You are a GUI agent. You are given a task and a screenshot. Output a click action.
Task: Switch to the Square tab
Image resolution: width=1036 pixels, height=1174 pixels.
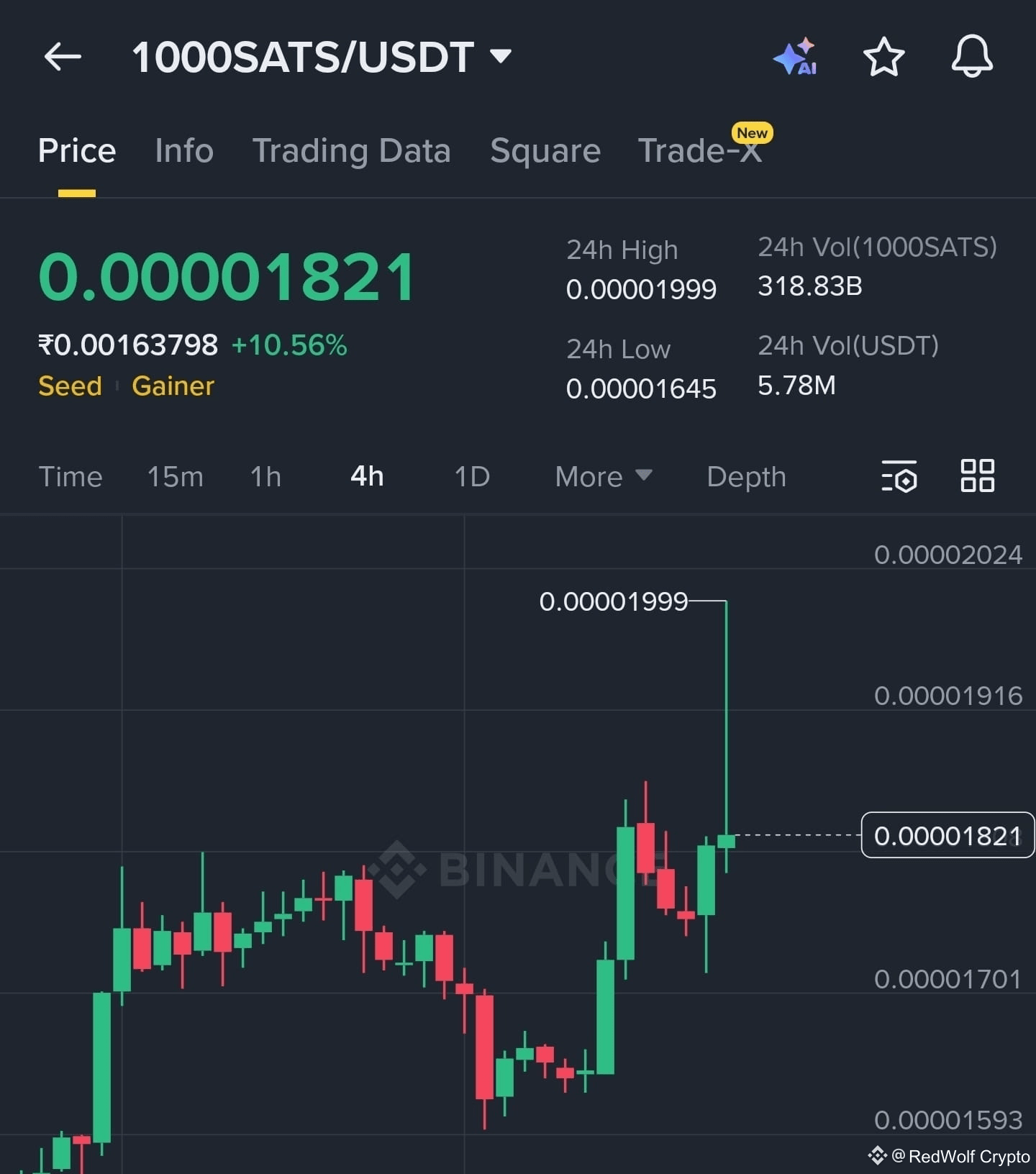(x=545, y=151)
